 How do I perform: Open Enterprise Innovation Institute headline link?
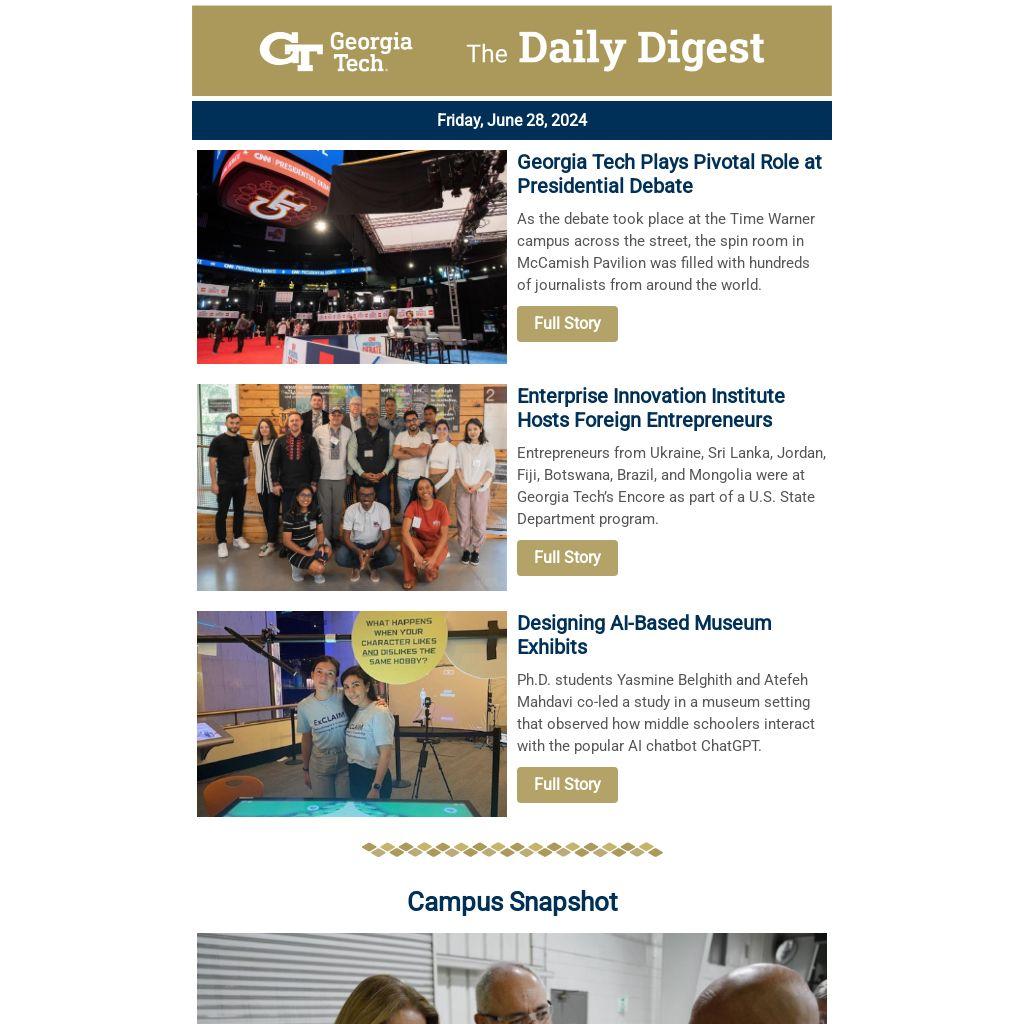pyautogui.click(x=650, y=408)
